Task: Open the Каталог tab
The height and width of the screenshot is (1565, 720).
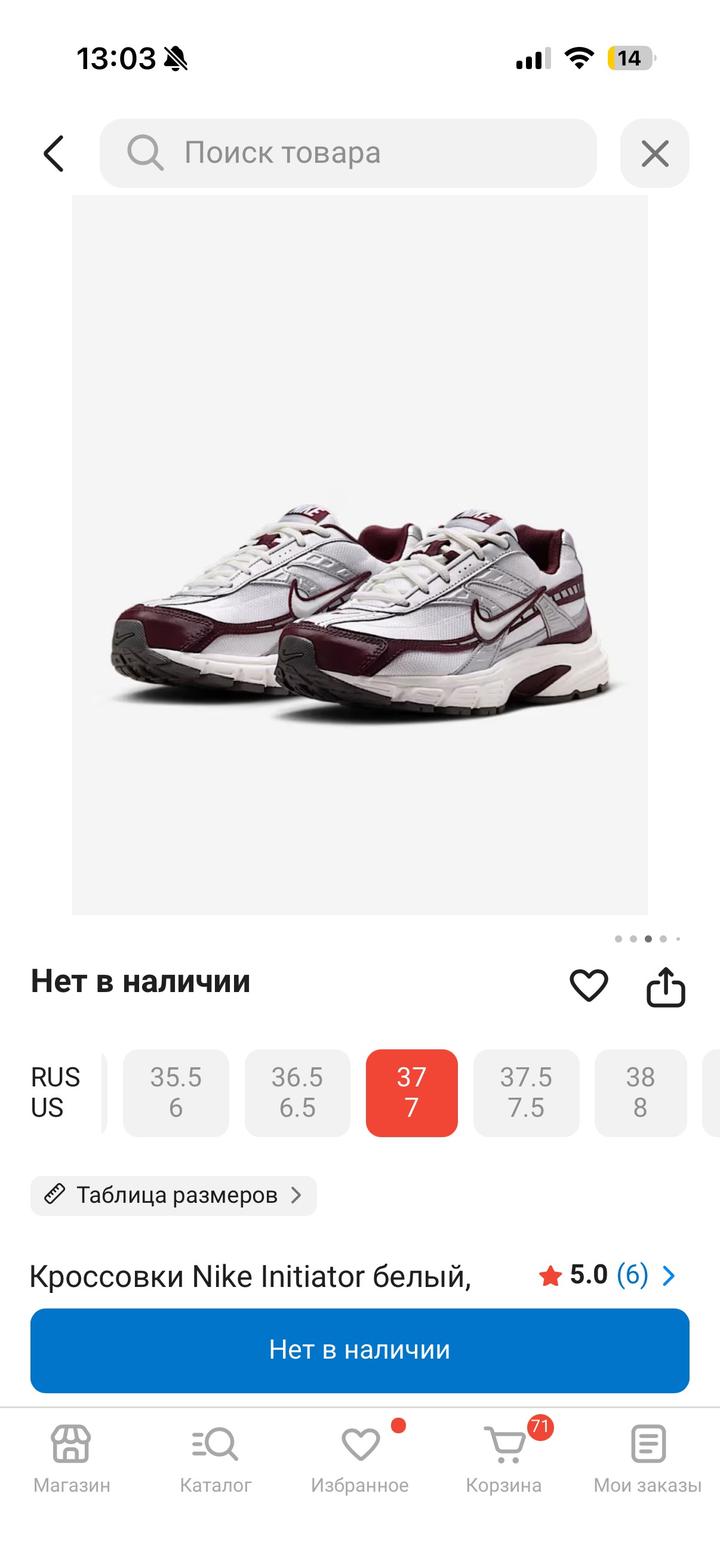Action: pyautogui.click(x=216, y=1460)
